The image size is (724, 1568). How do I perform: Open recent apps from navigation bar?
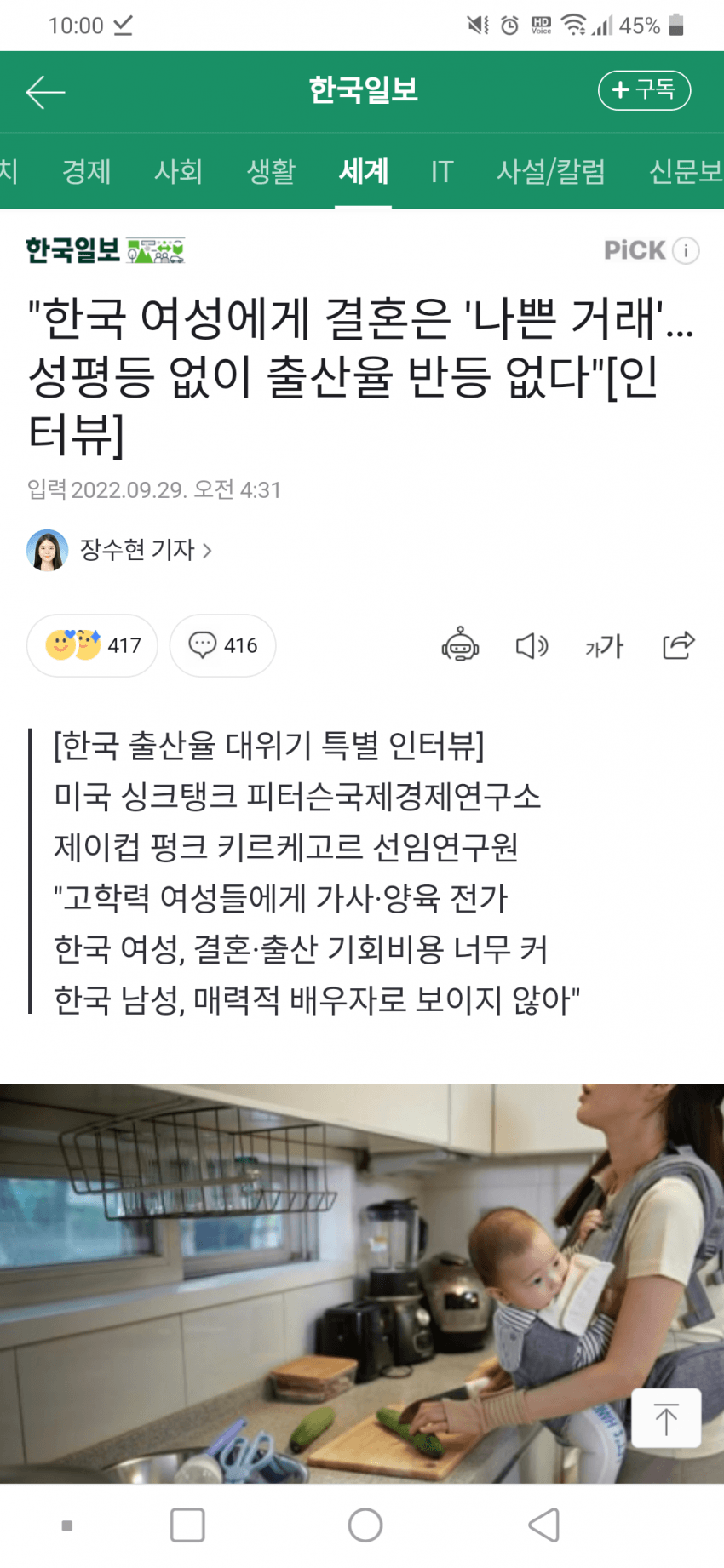(x=187, y=1525)
